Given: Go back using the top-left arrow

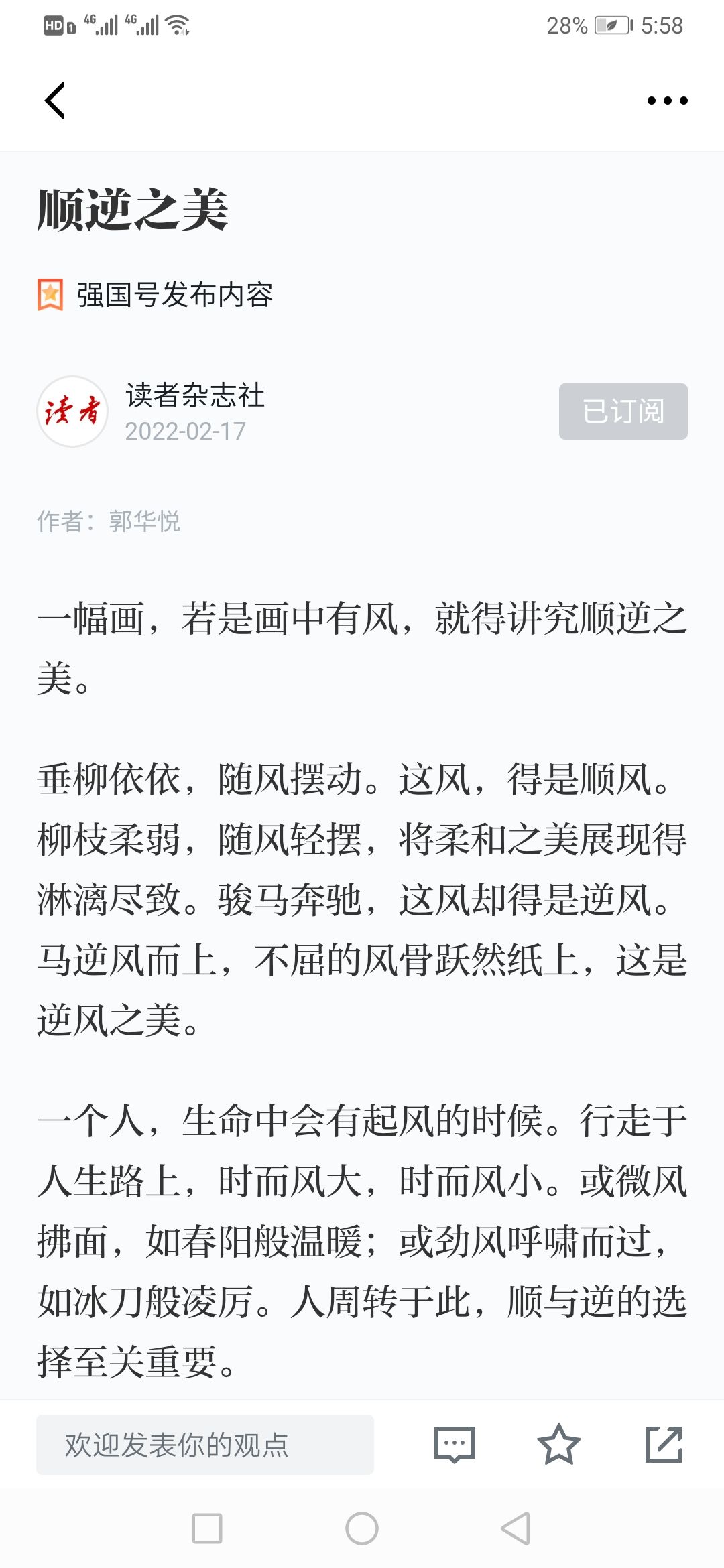Looking at the screenshot, I should tap(55, 101).
